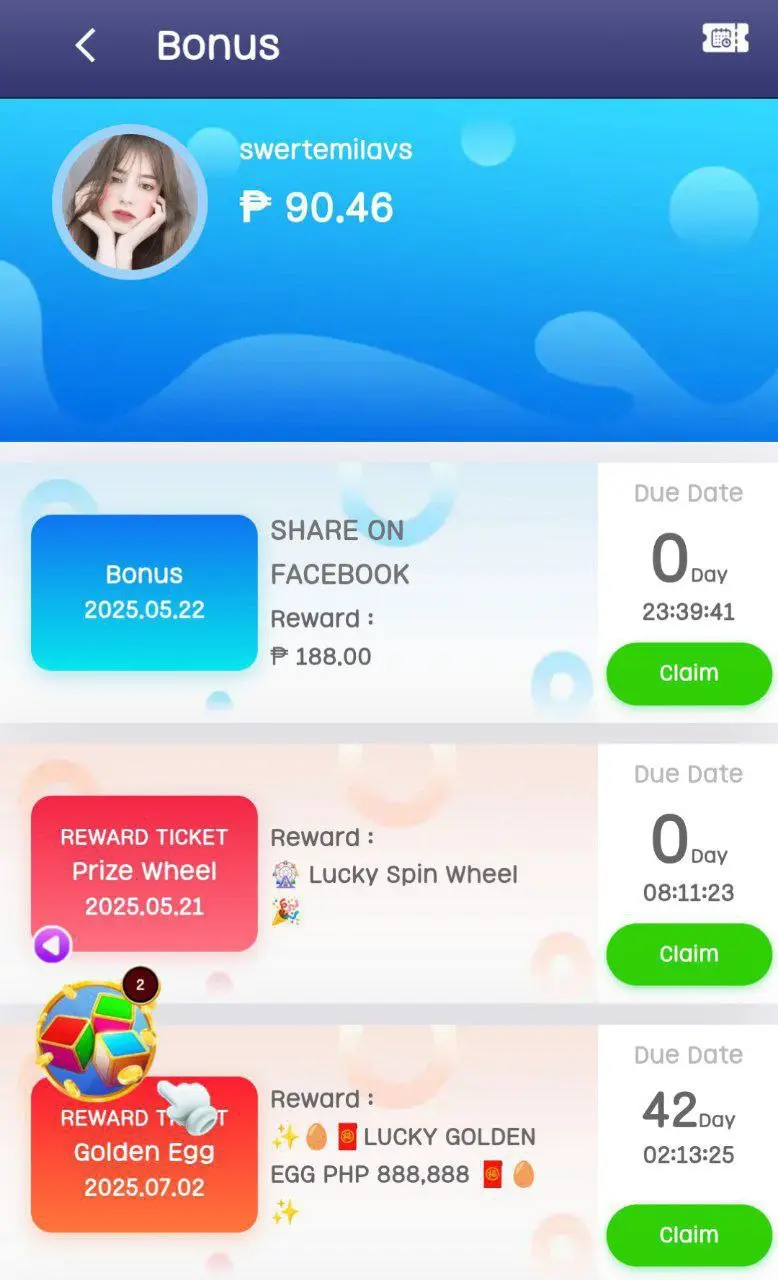Image resolution: width=778 pixels, height=1280 pixels.
Task: Open the Golden Egg reward ticket card
Action: pos(144,1155)
